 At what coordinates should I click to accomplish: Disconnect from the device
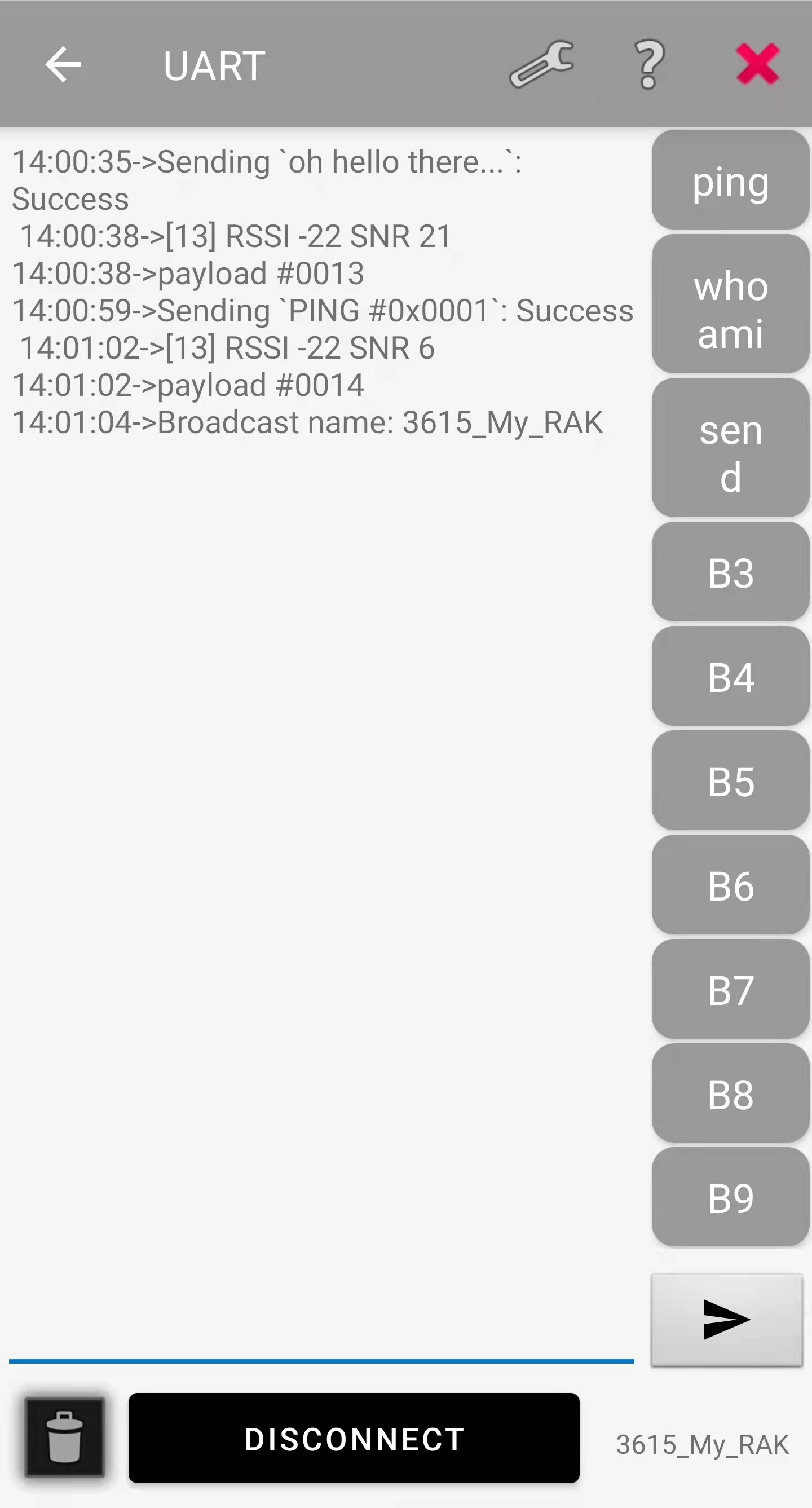pos(354,1438)
